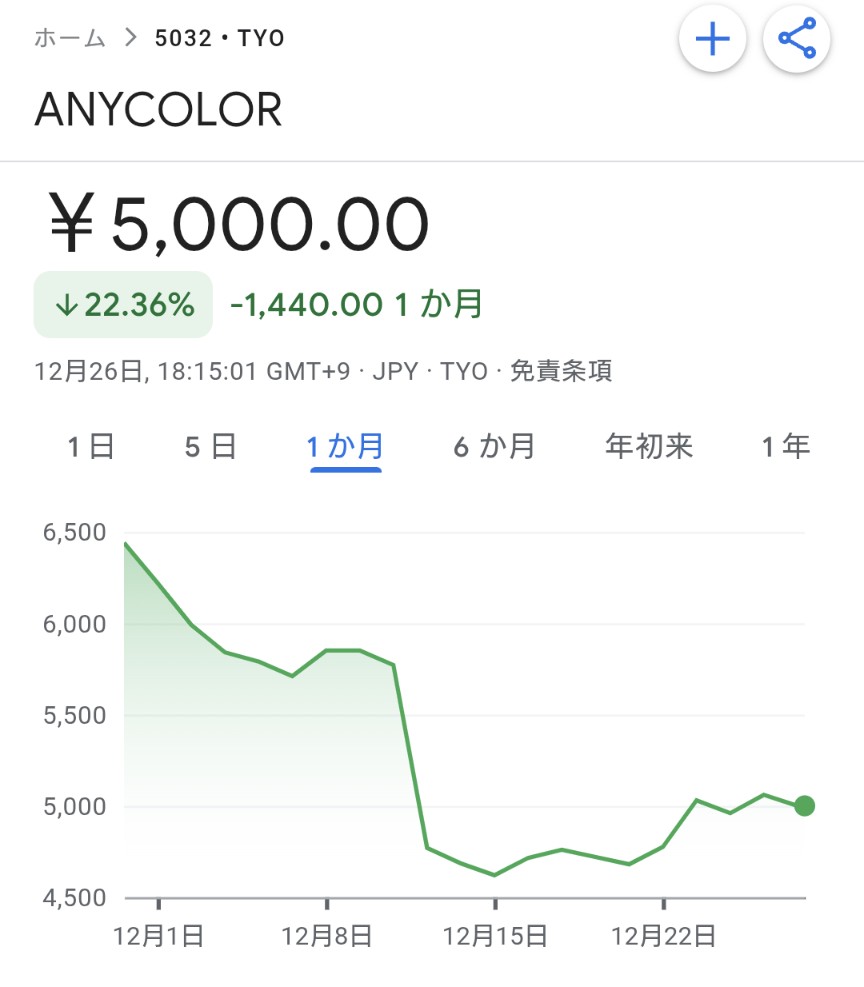The image size is (864, 987).
Task: Go to ホーム breadcrumb link
Action: point(70,39)
